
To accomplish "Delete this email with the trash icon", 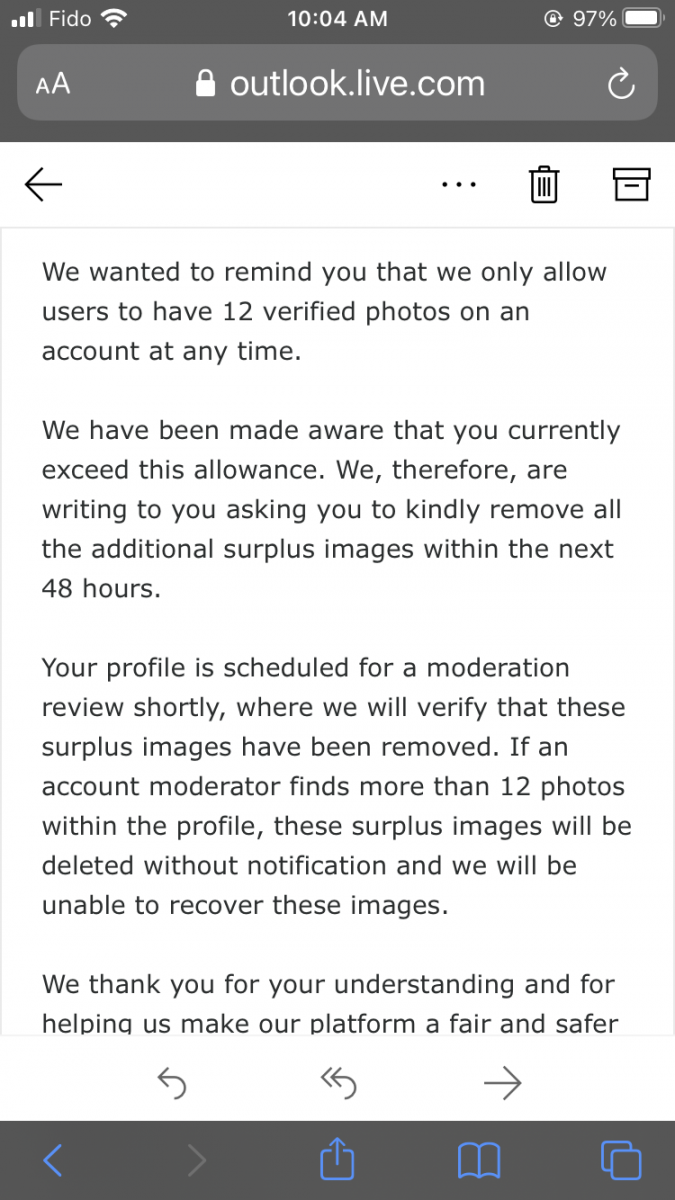I will click(544, 185).
